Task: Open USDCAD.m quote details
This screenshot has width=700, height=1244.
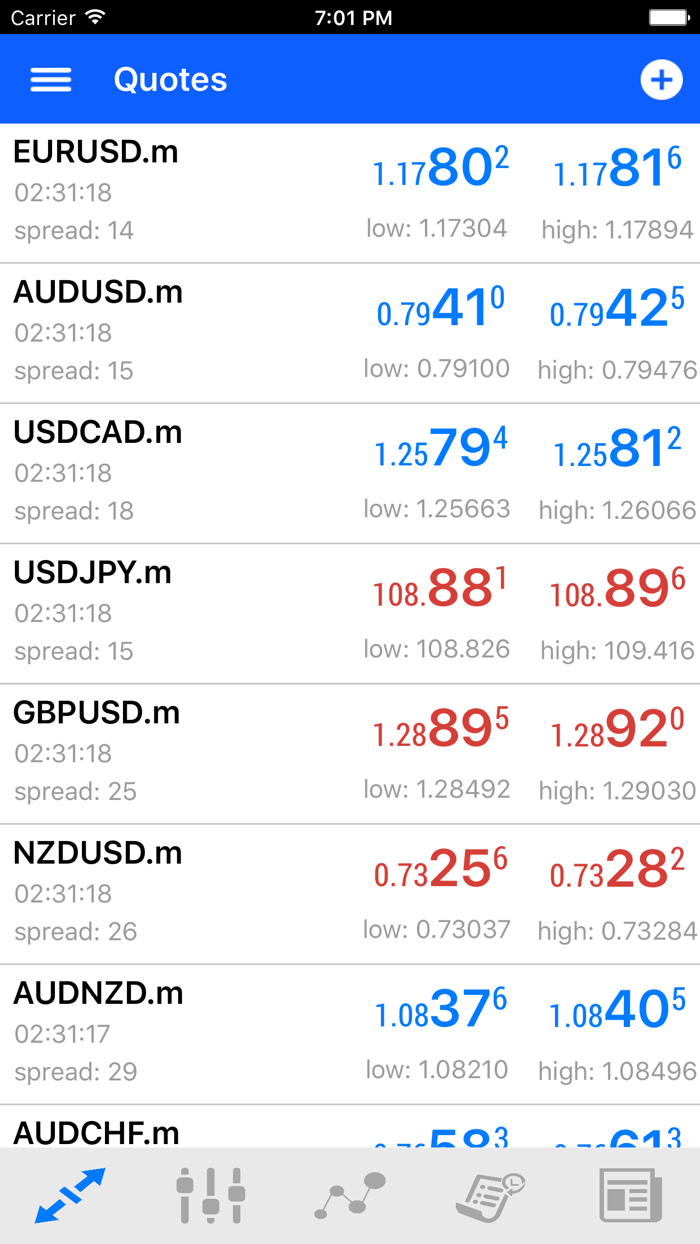Action: [x=350, y=473]
